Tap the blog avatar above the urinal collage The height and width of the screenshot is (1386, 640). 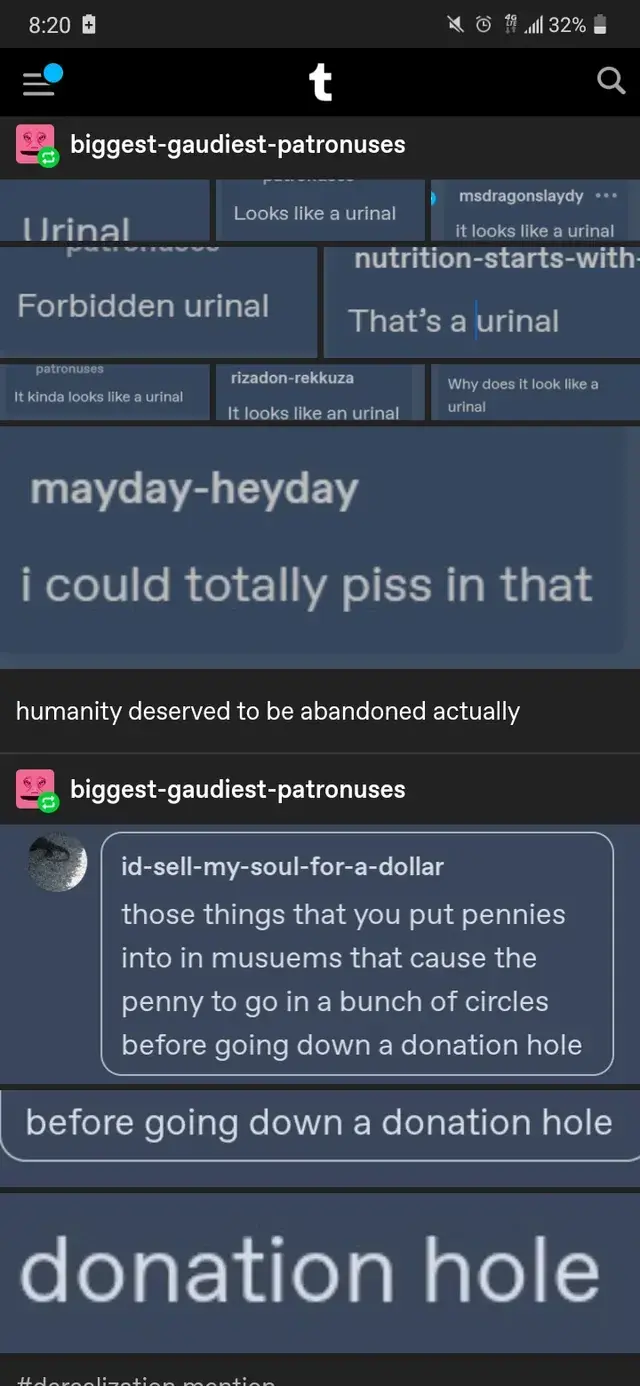[x=36, y=144]
